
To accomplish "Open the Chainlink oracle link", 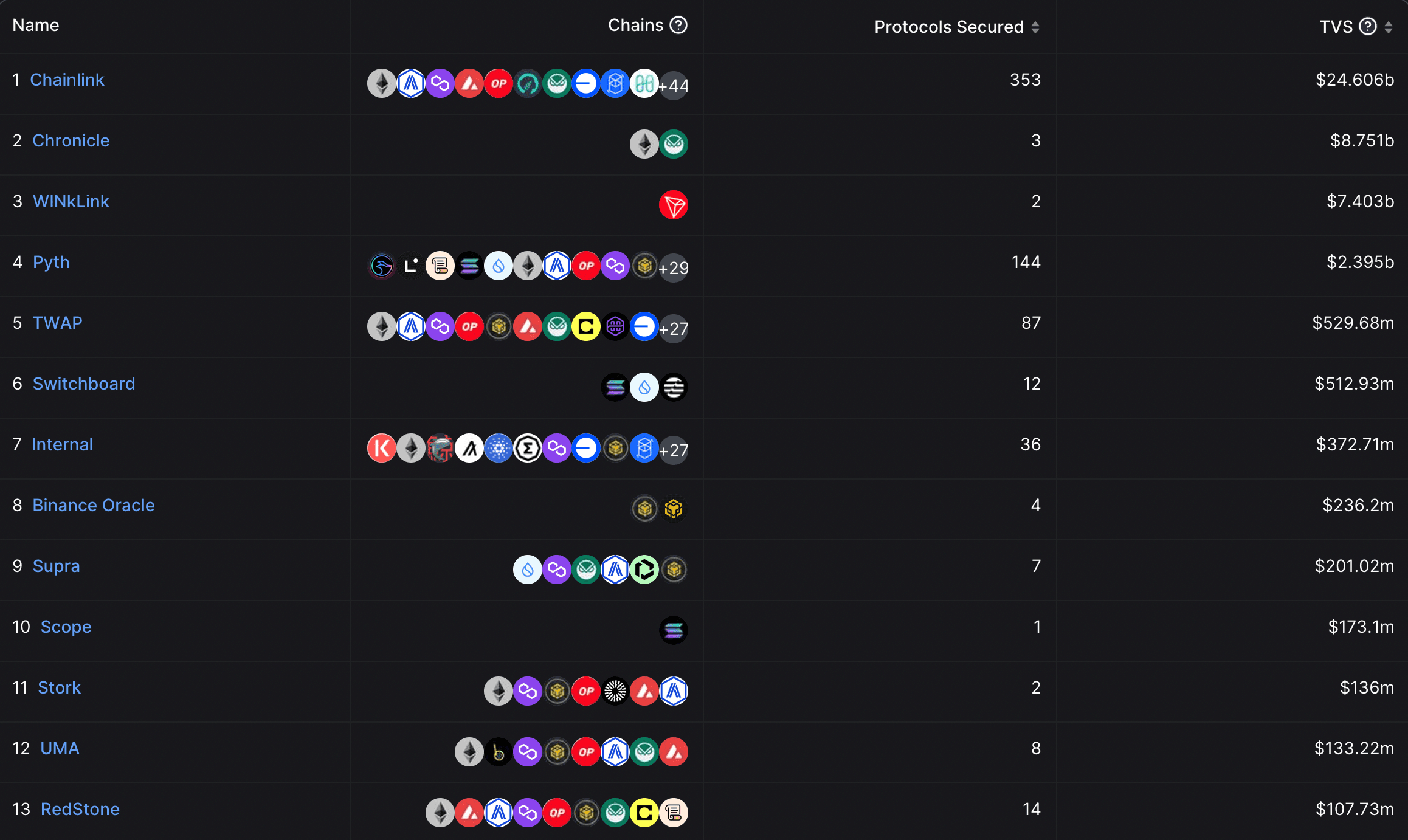I will [x=67, y=80].
